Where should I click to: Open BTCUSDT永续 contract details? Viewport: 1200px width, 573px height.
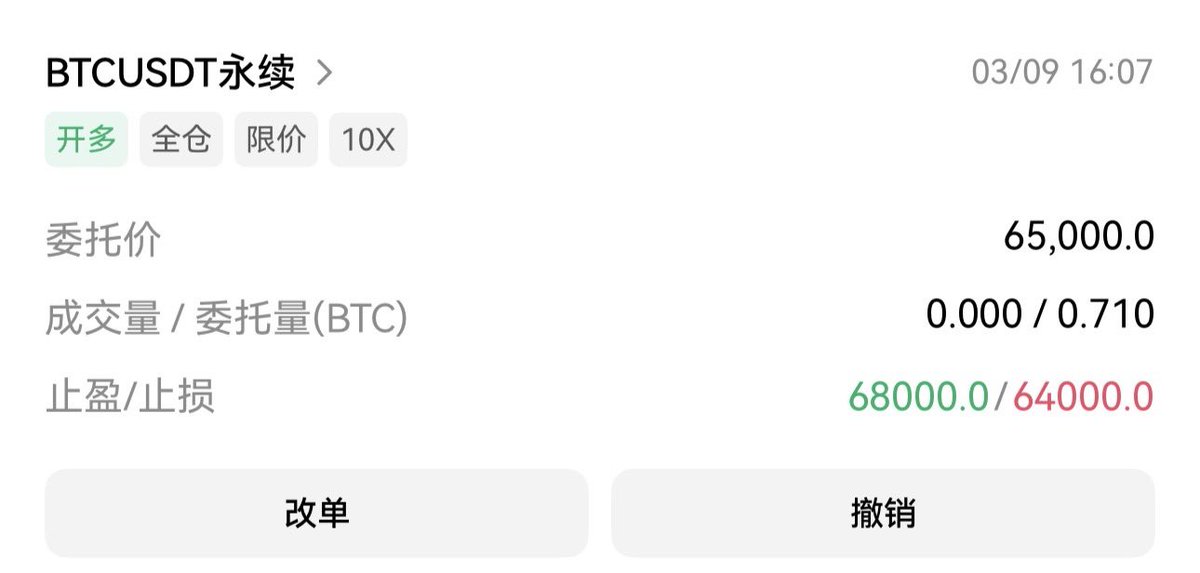point(188,73)
